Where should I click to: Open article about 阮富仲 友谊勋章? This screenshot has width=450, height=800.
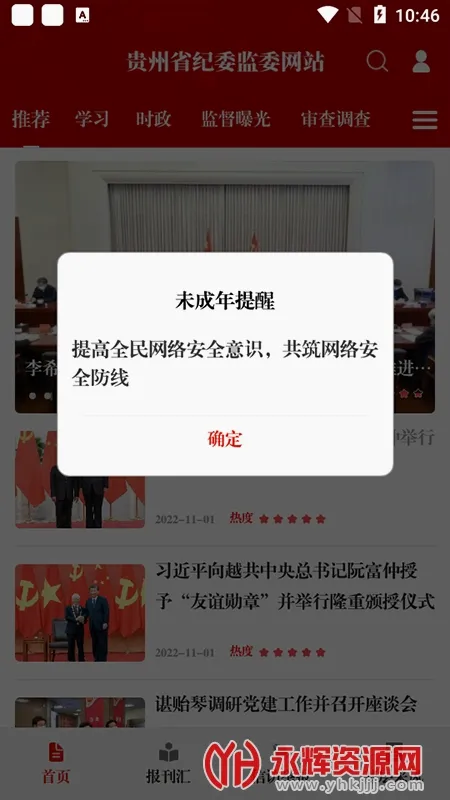point(225,613)
